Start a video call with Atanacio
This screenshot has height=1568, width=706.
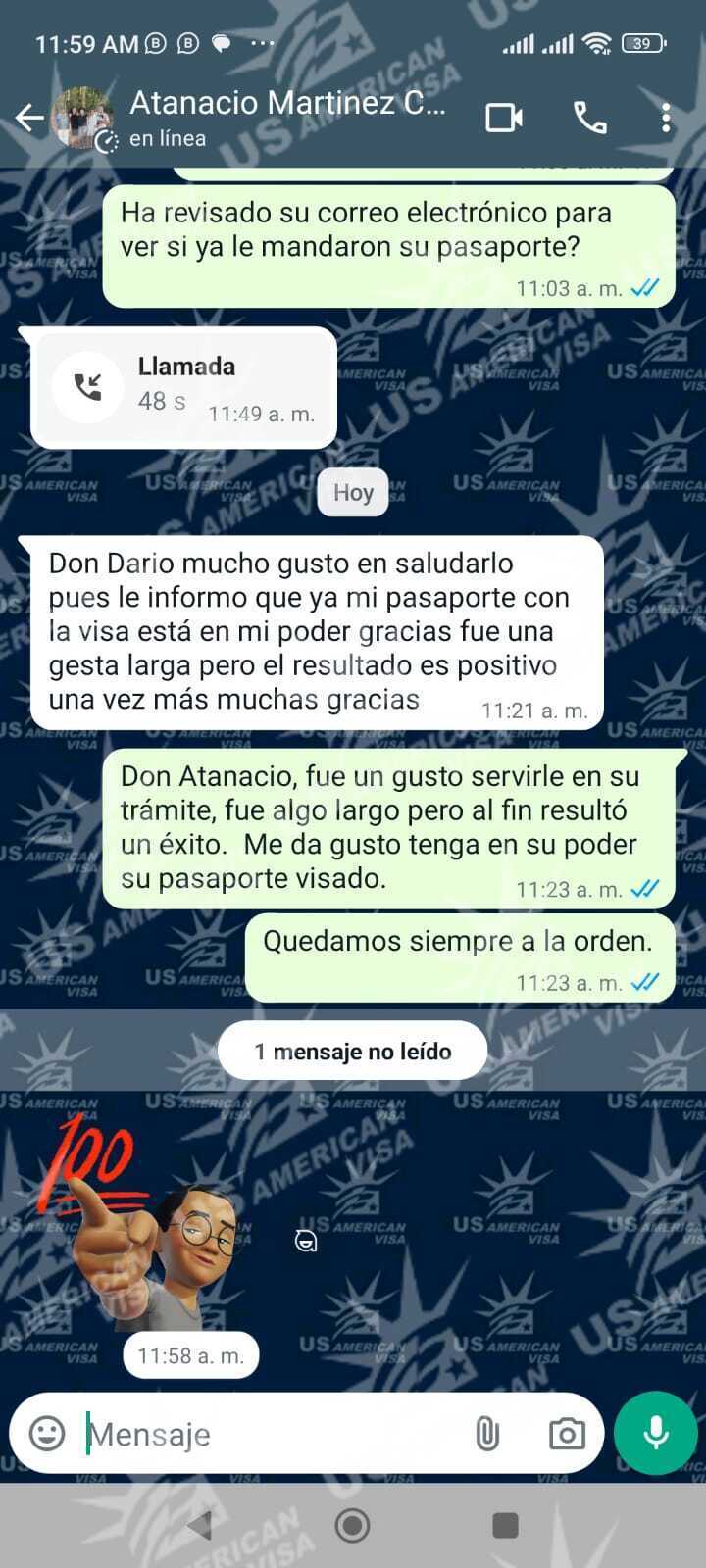pyautogui.click(x=504, y=119)
